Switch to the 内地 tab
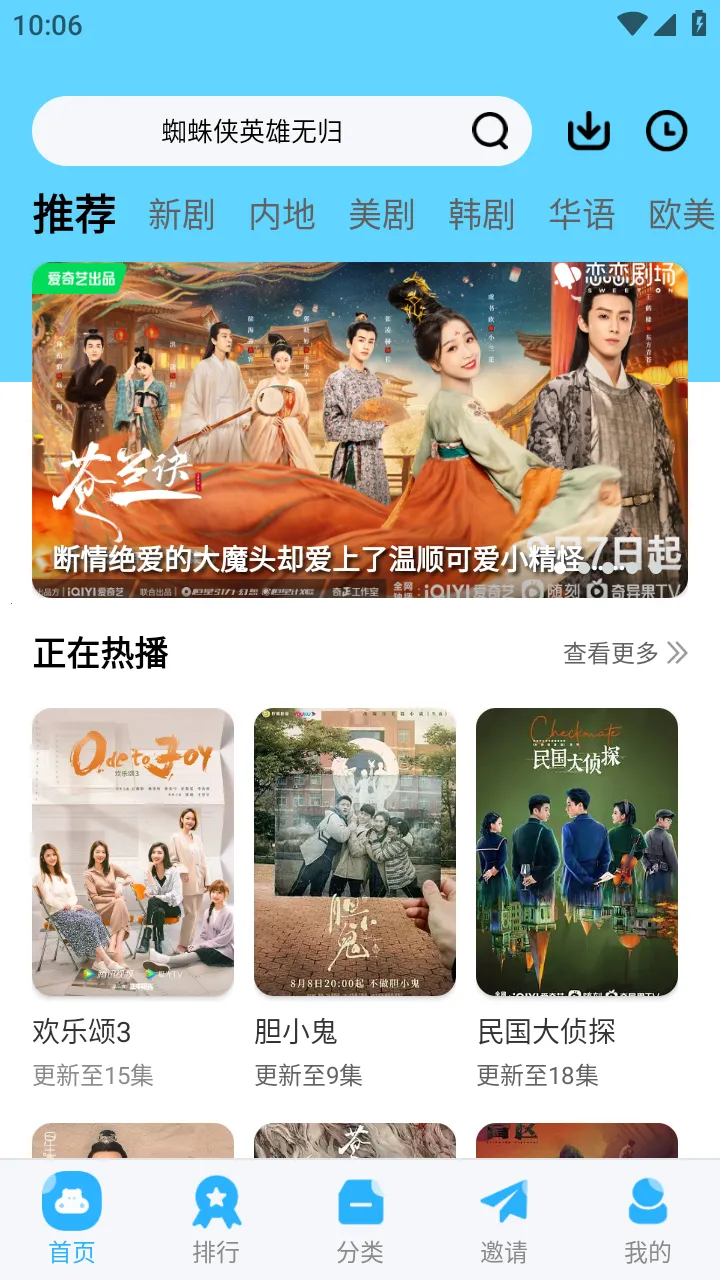 pyautogui.click(x=282, y=215)
